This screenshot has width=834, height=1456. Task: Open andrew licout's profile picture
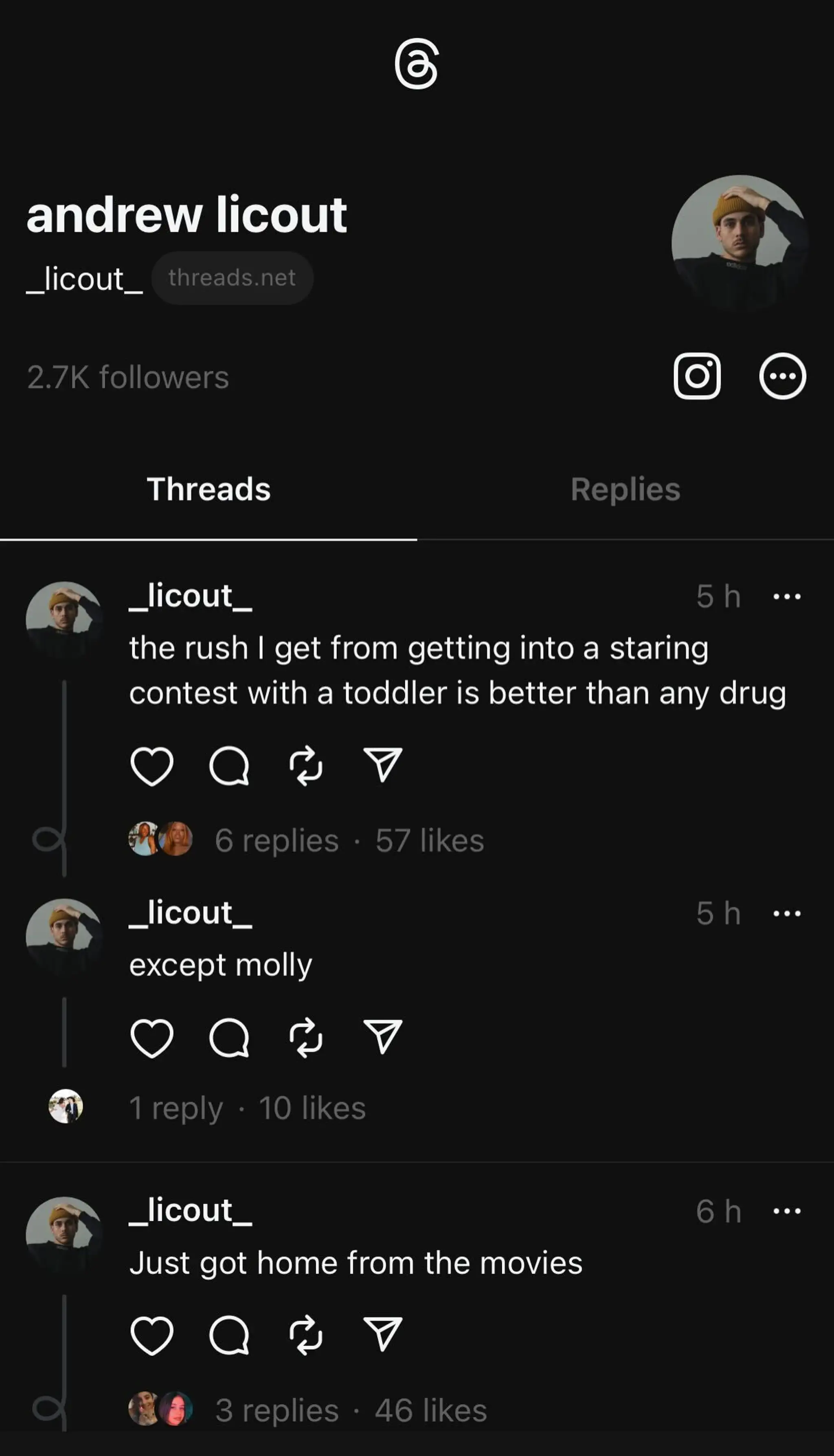(740, 243)
